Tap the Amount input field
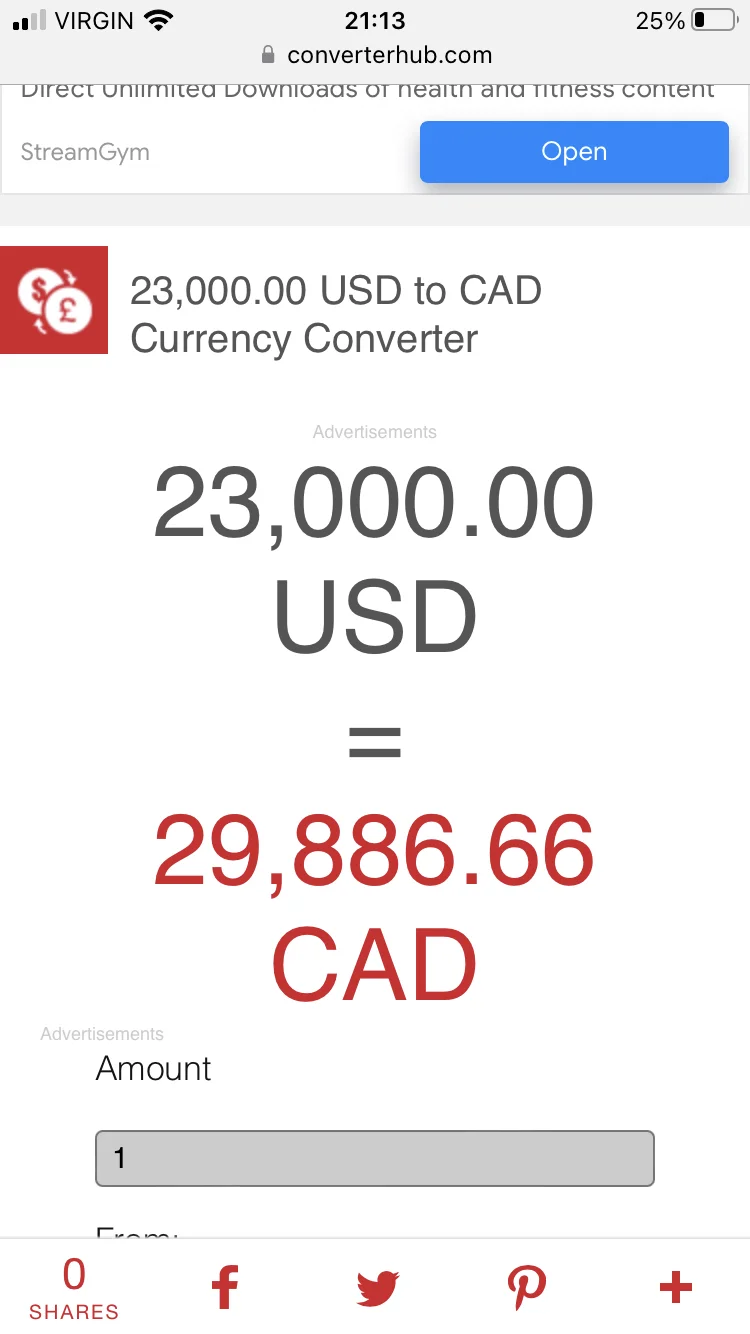 click(375, 1158)
